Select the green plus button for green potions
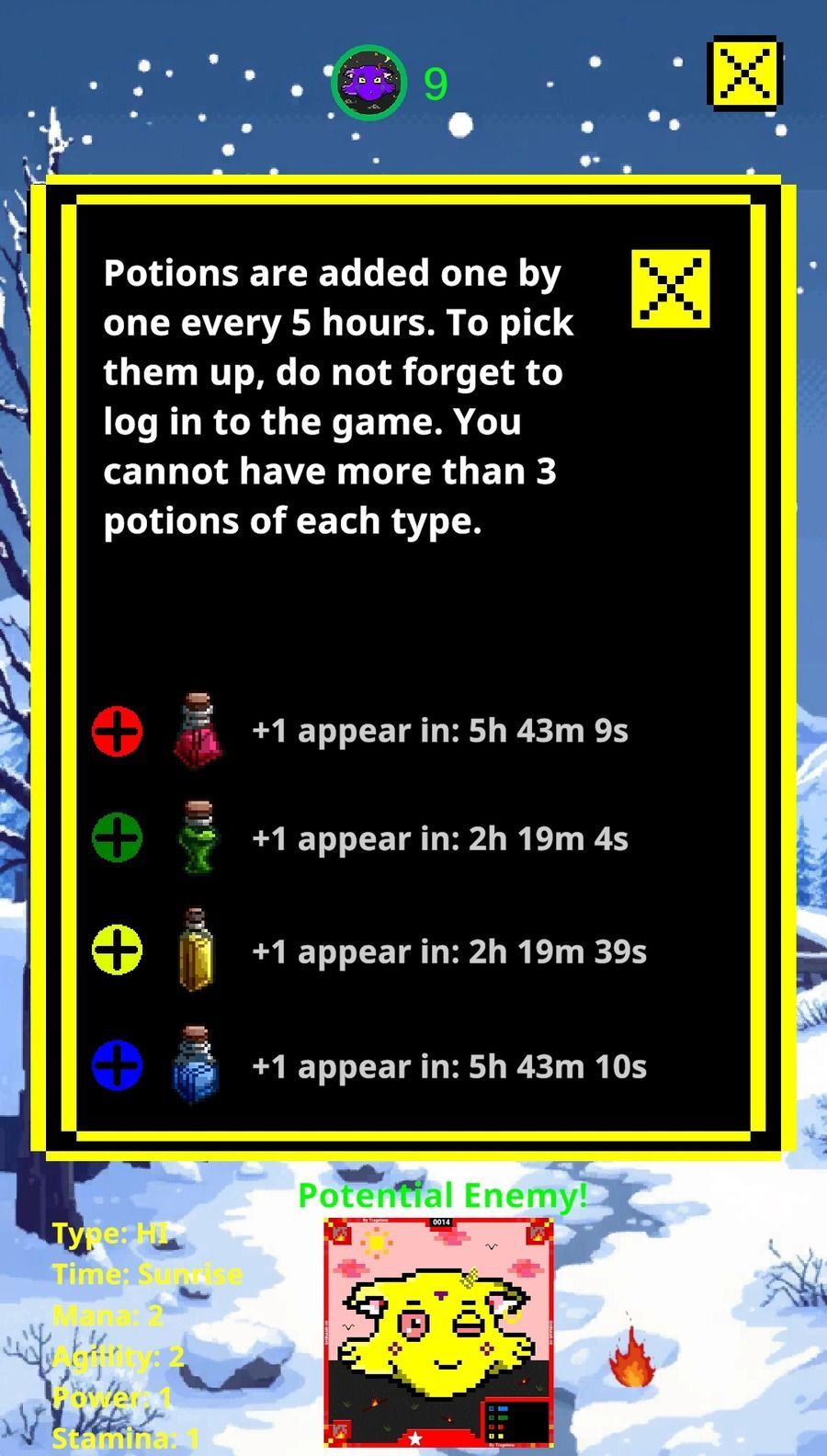The height and width of the screenshot is (1456, 827). click(116, 839)
